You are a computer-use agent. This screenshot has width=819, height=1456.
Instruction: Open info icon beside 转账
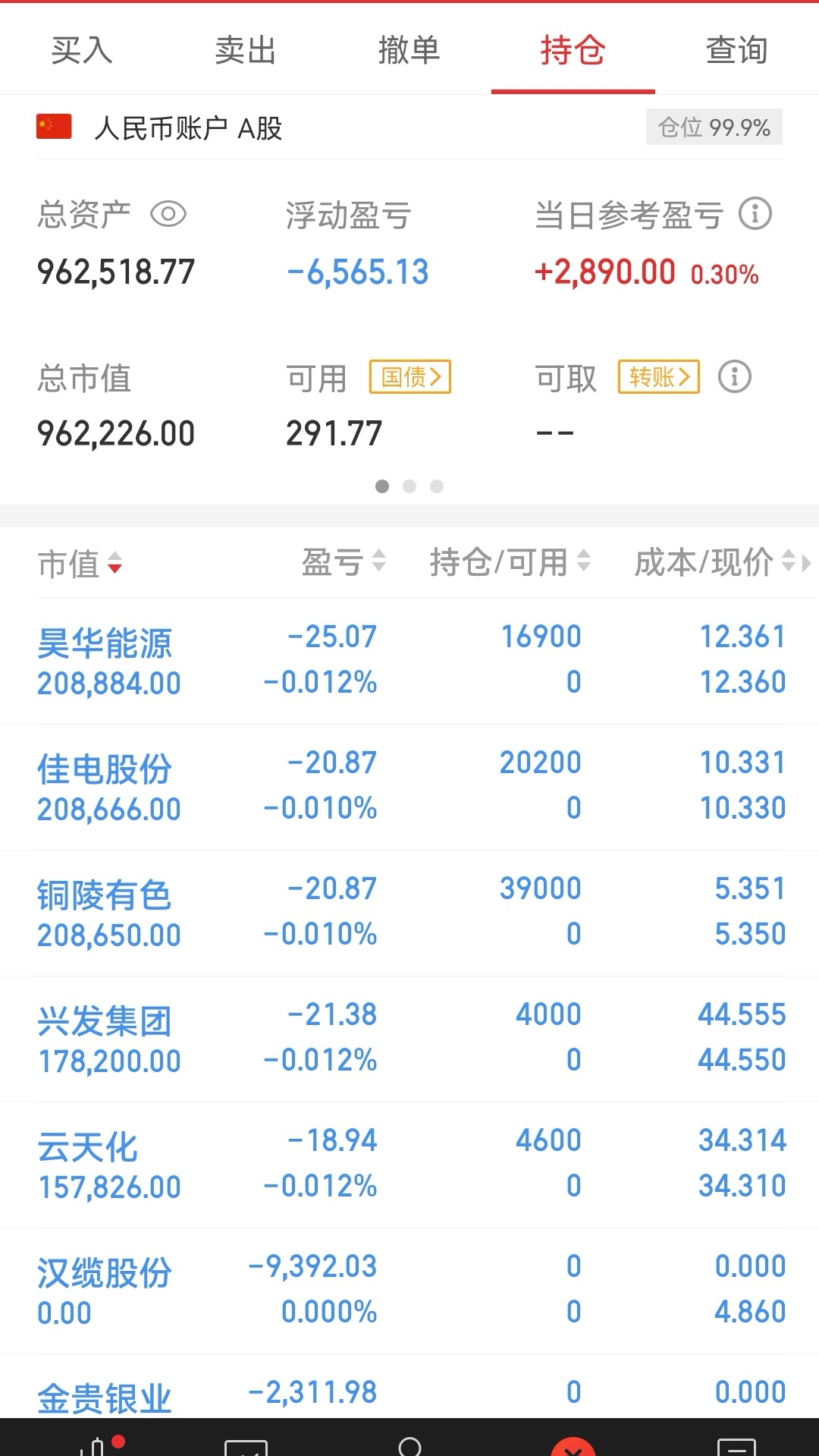[735, 376]
